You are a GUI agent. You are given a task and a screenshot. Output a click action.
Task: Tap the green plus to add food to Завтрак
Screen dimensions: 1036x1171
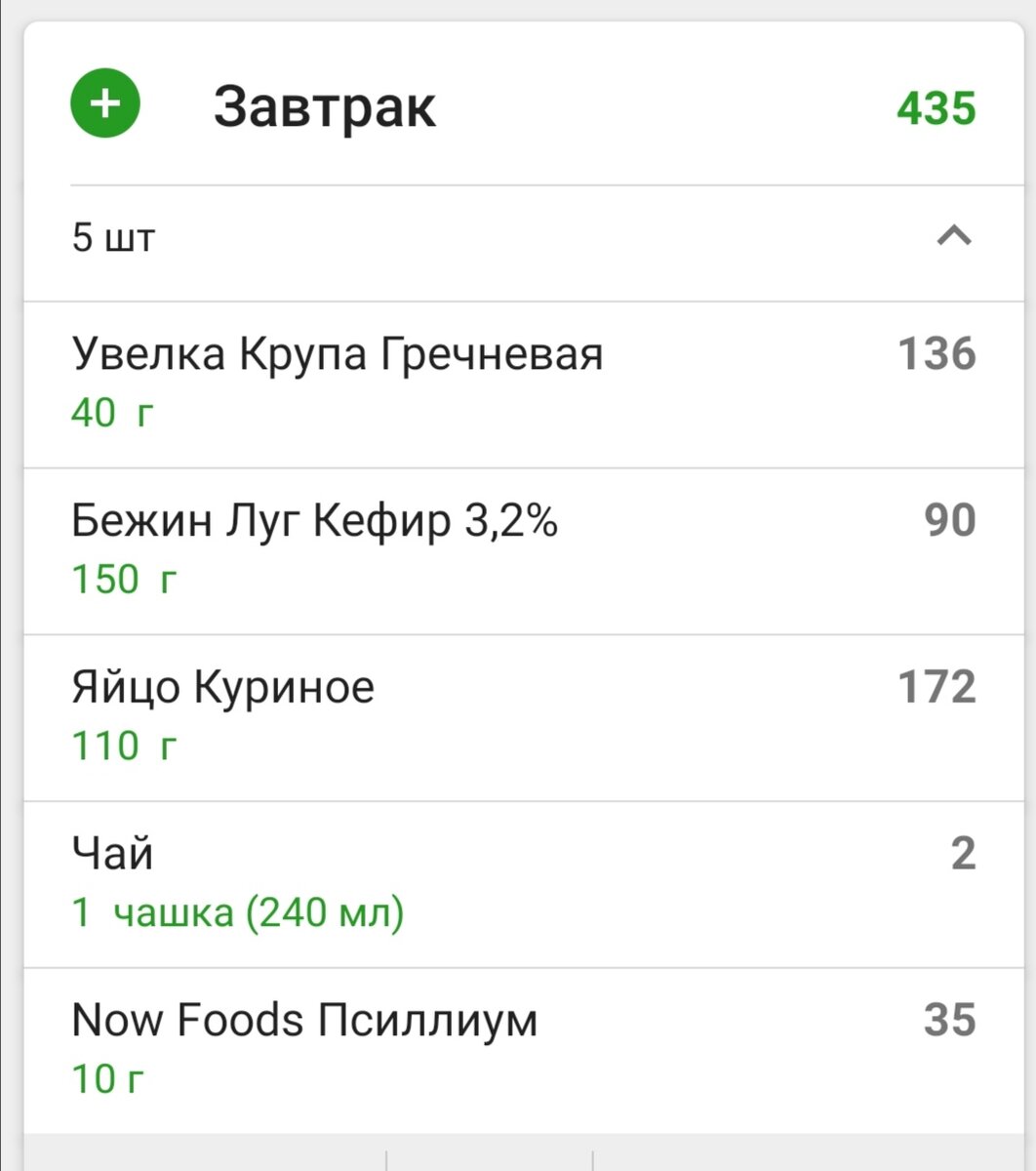104,102
